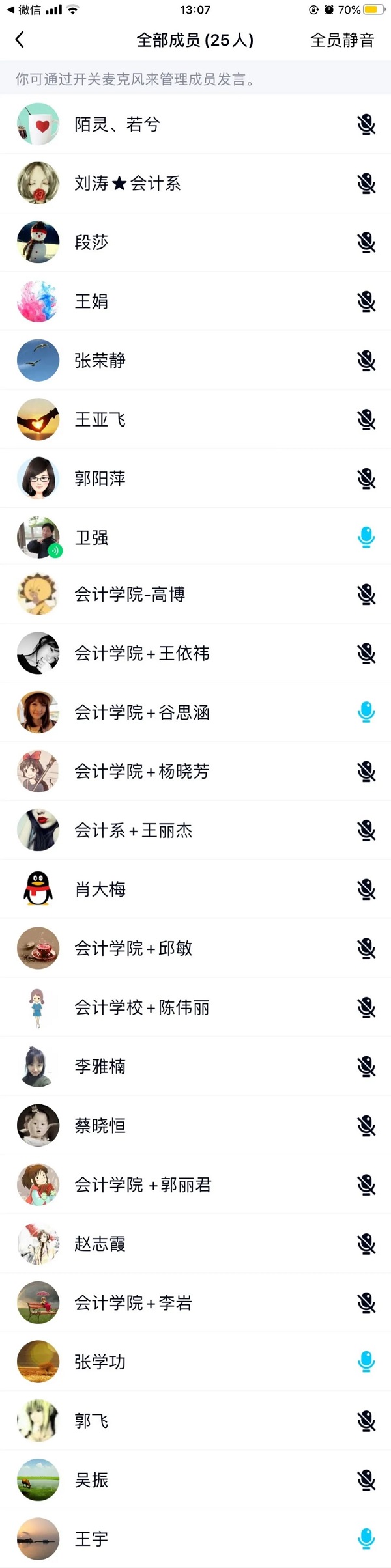
Task: Toggle the microphone for 赵志霞
Action: click(x=366, y=1244)
